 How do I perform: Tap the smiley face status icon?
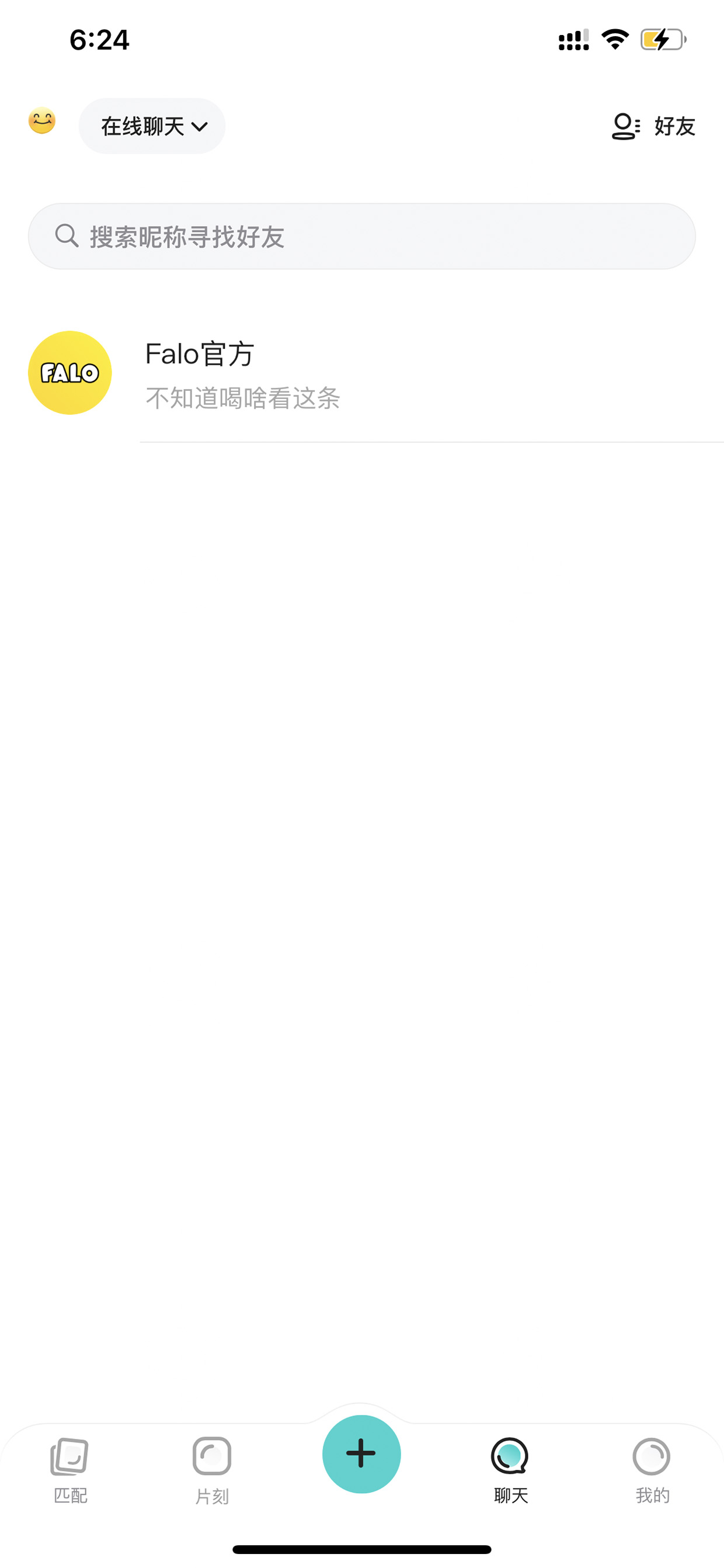click(x=42, y=121)
